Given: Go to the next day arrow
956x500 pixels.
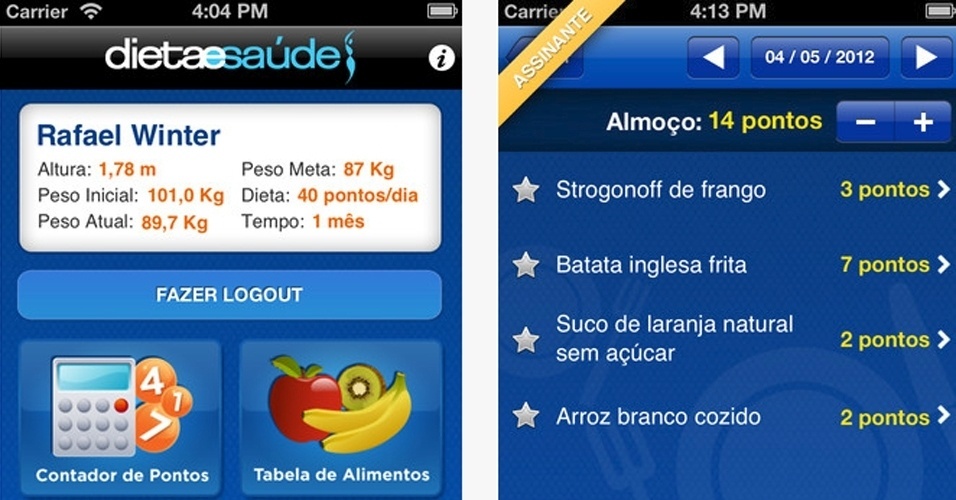Looking at the screenshot, I should 926,58.
